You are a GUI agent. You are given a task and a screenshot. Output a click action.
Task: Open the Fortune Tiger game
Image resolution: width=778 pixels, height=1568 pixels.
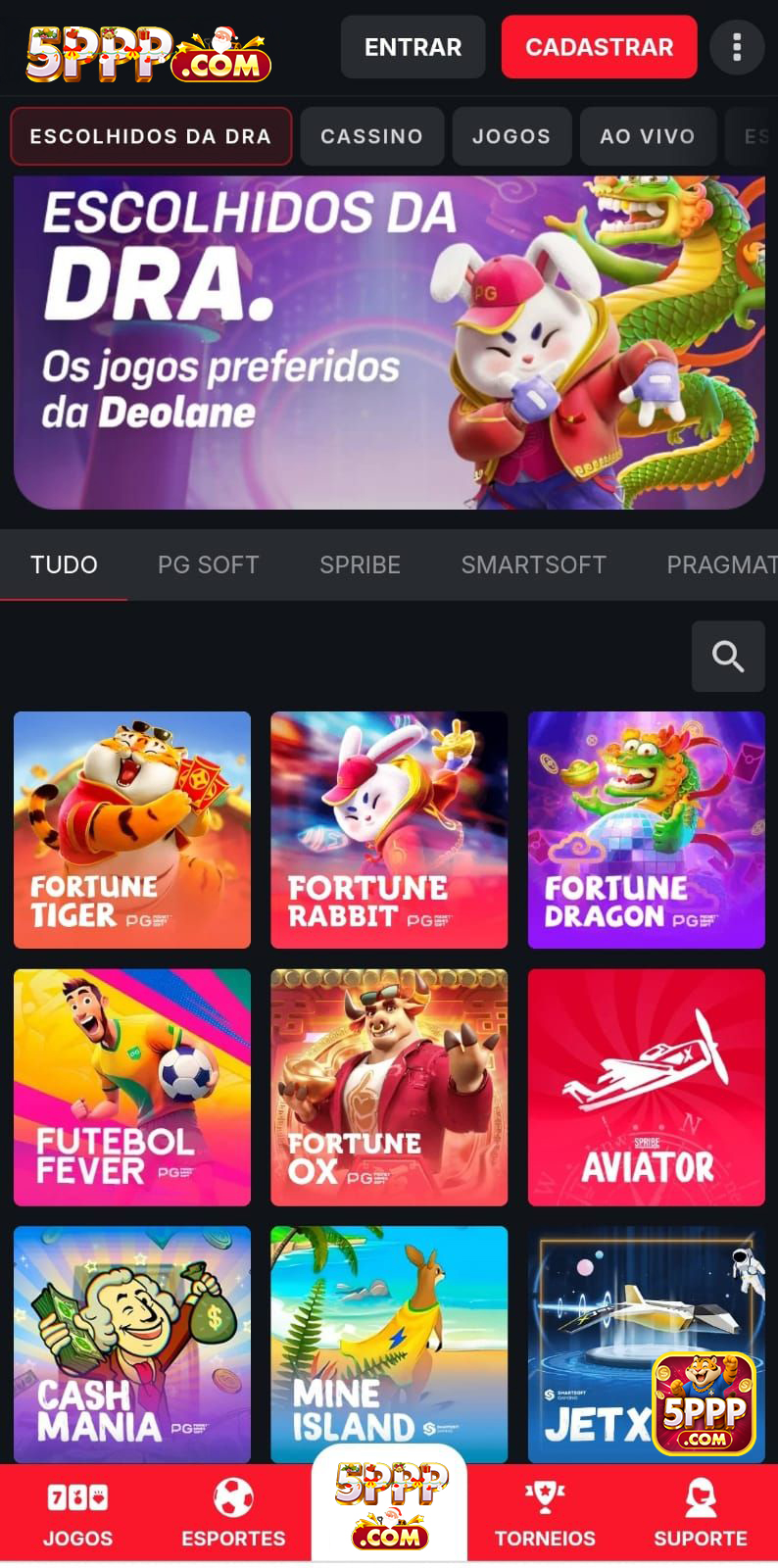(131, 830)
